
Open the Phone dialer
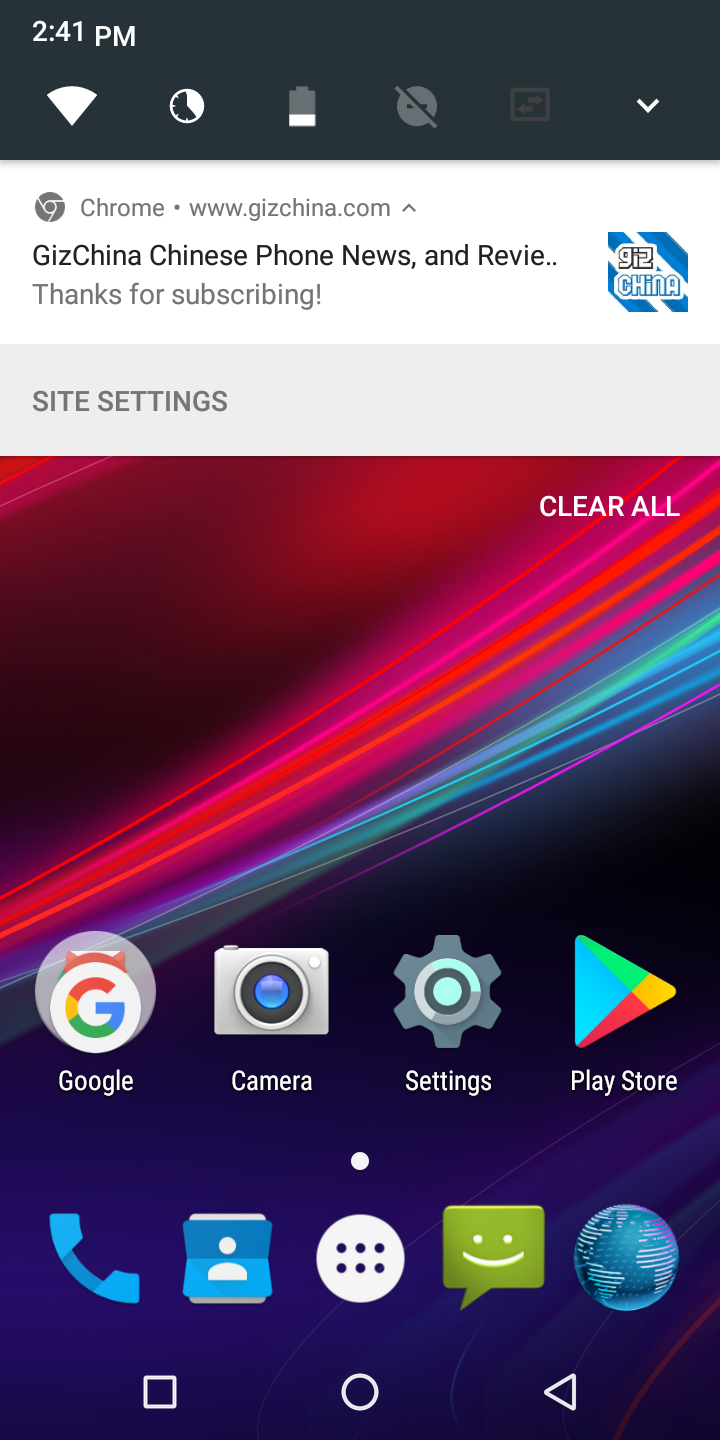point(94,1258)
